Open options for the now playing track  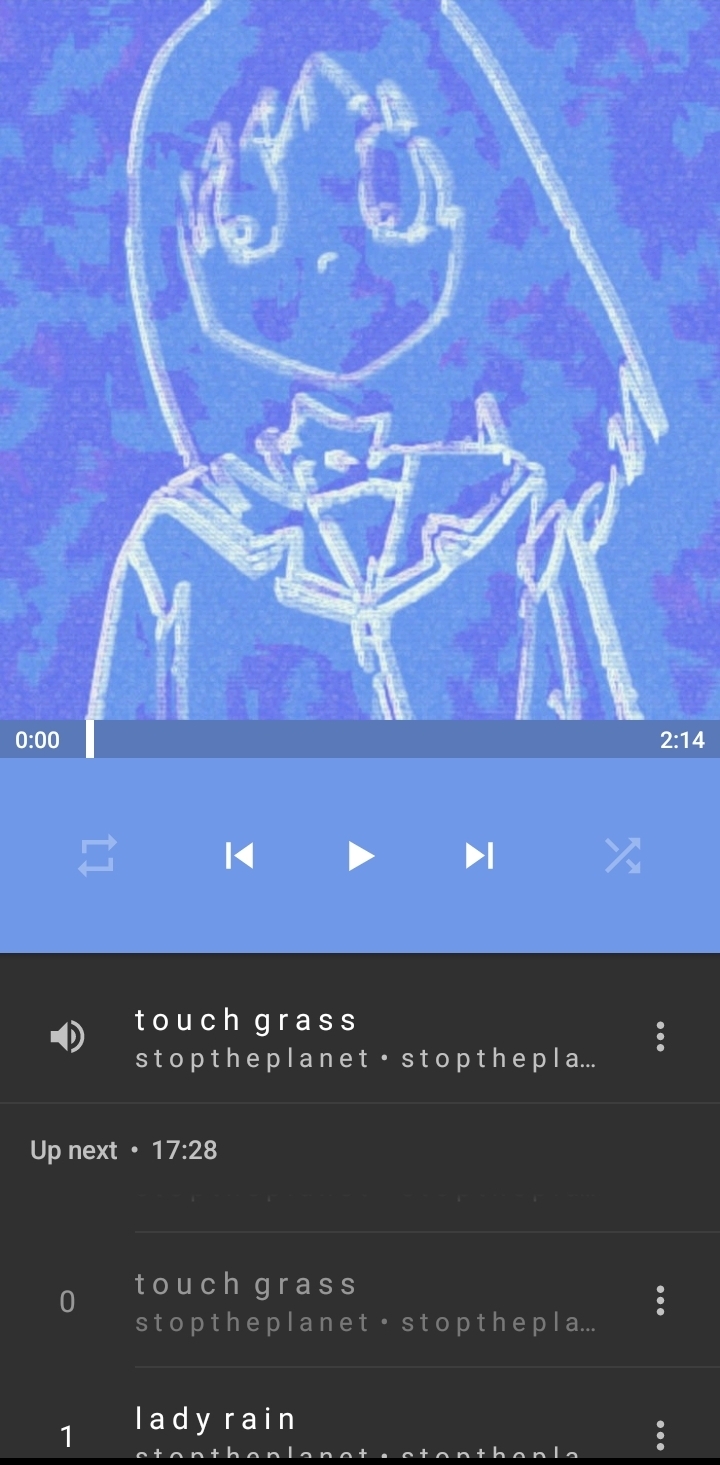[659, 1037]
